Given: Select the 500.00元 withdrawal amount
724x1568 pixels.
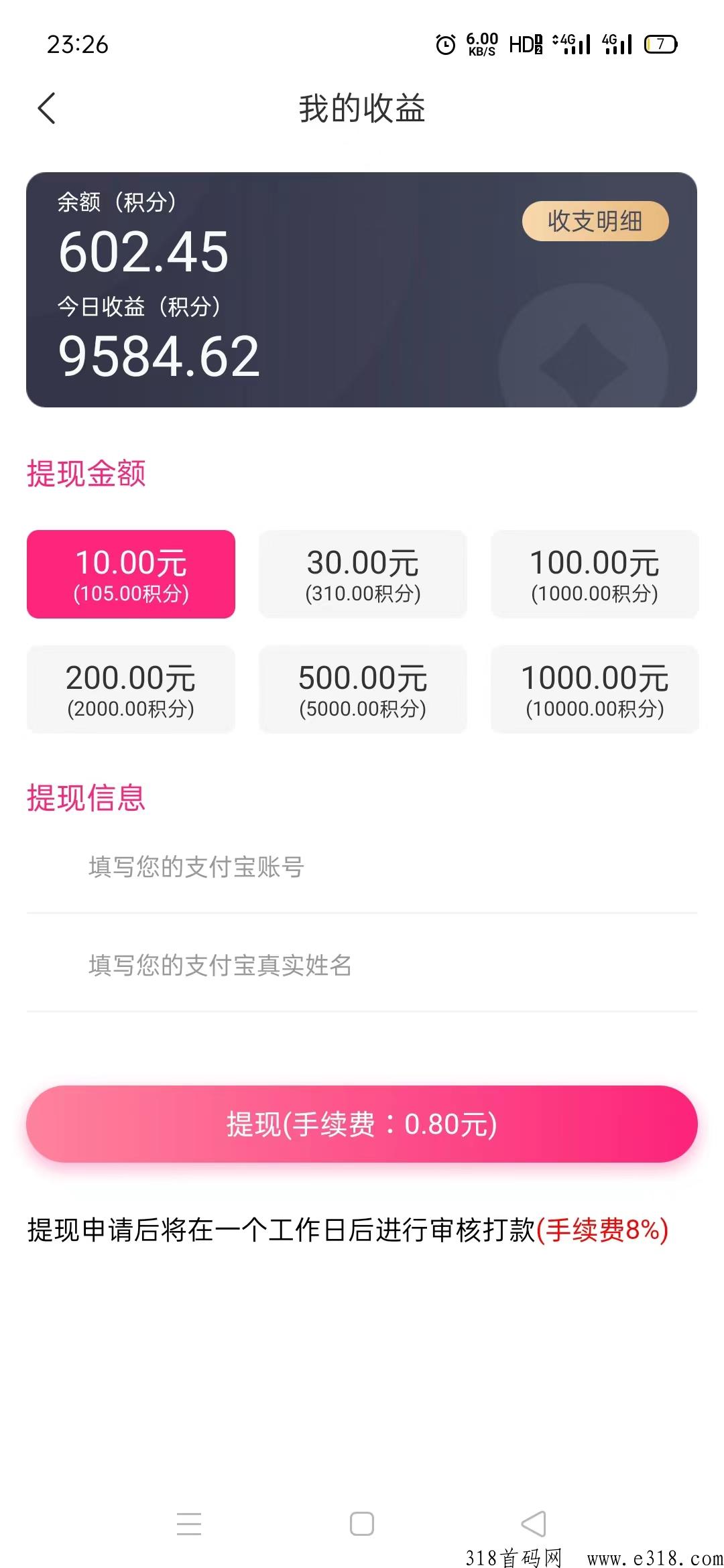Looking at the screenshot, I should [362, 690].
